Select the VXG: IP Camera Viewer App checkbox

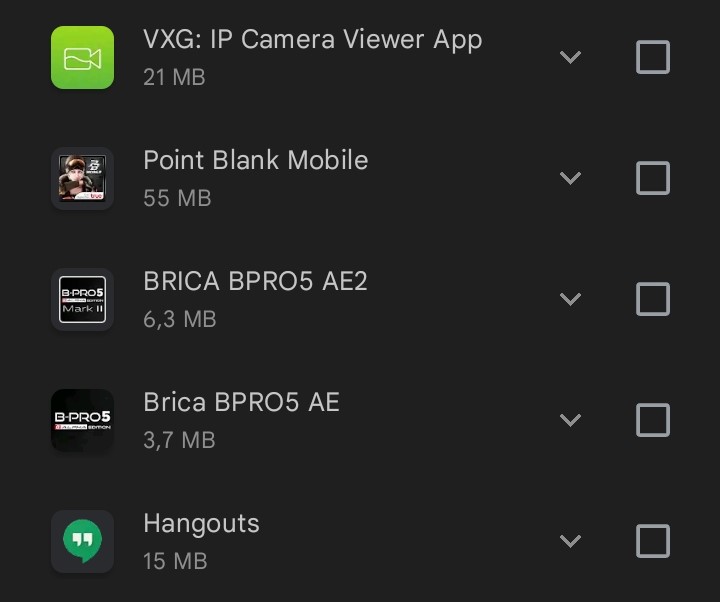click(653, 58)
